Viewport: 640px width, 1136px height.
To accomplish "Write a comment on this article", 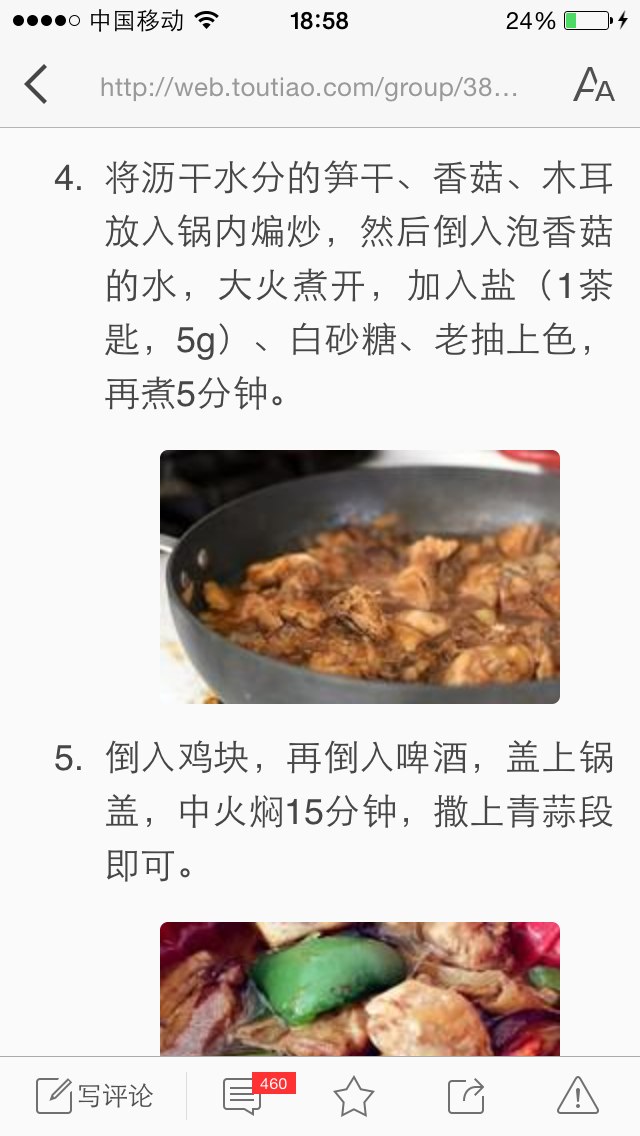I will (94, 1096).
